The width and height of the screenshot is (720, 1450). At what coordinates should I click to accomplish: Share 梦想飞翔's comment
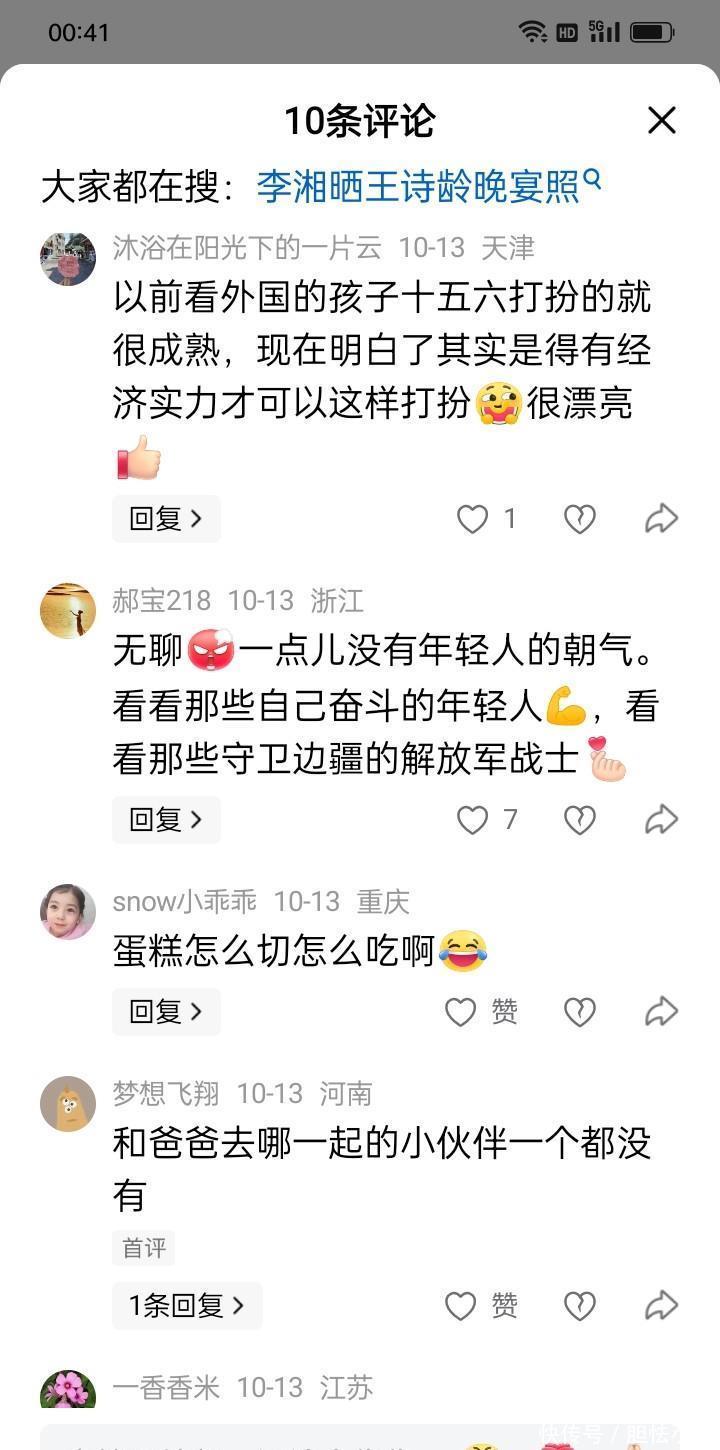click(x=661, y=1305)
